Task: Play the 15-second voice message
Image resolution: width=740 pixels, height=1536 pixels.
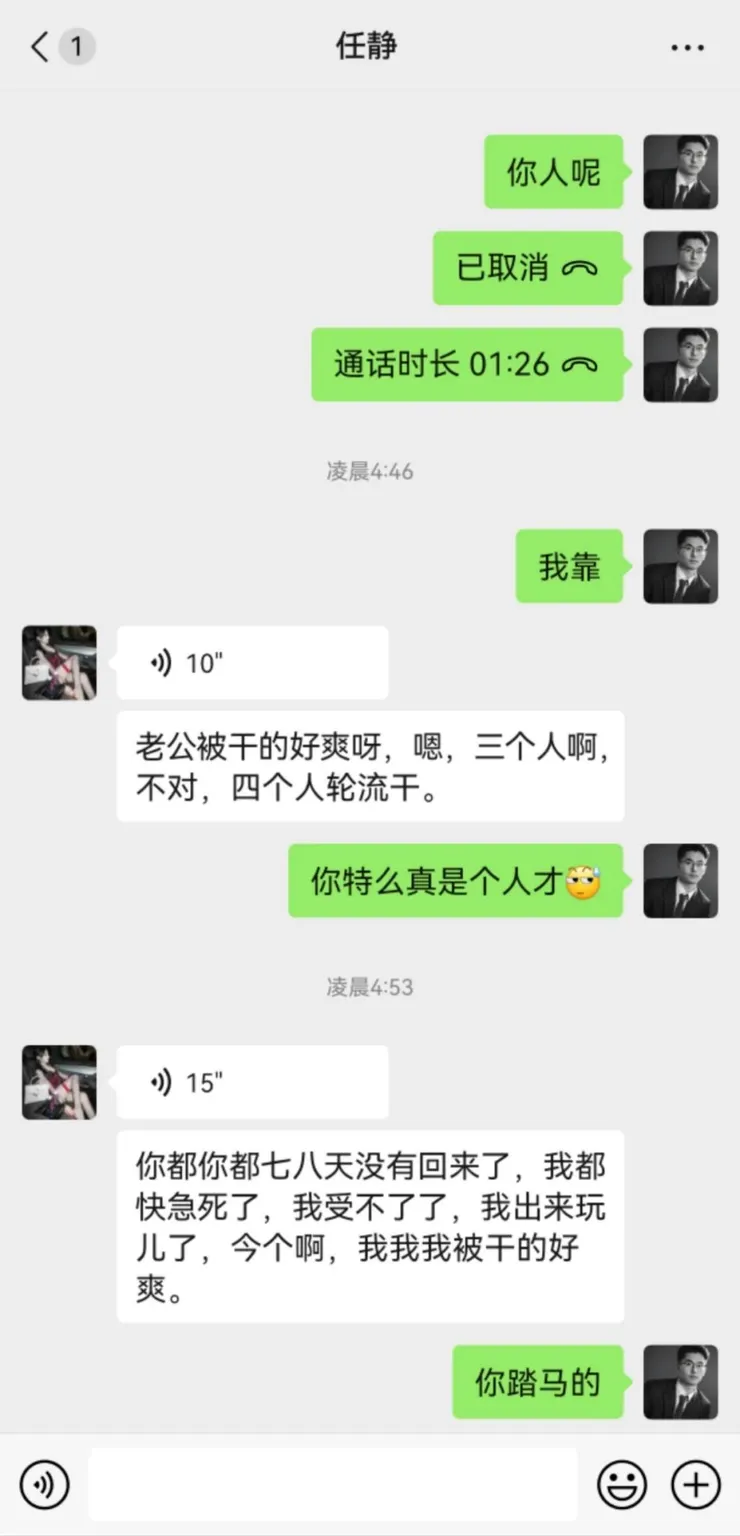Action: [250, 1081]
